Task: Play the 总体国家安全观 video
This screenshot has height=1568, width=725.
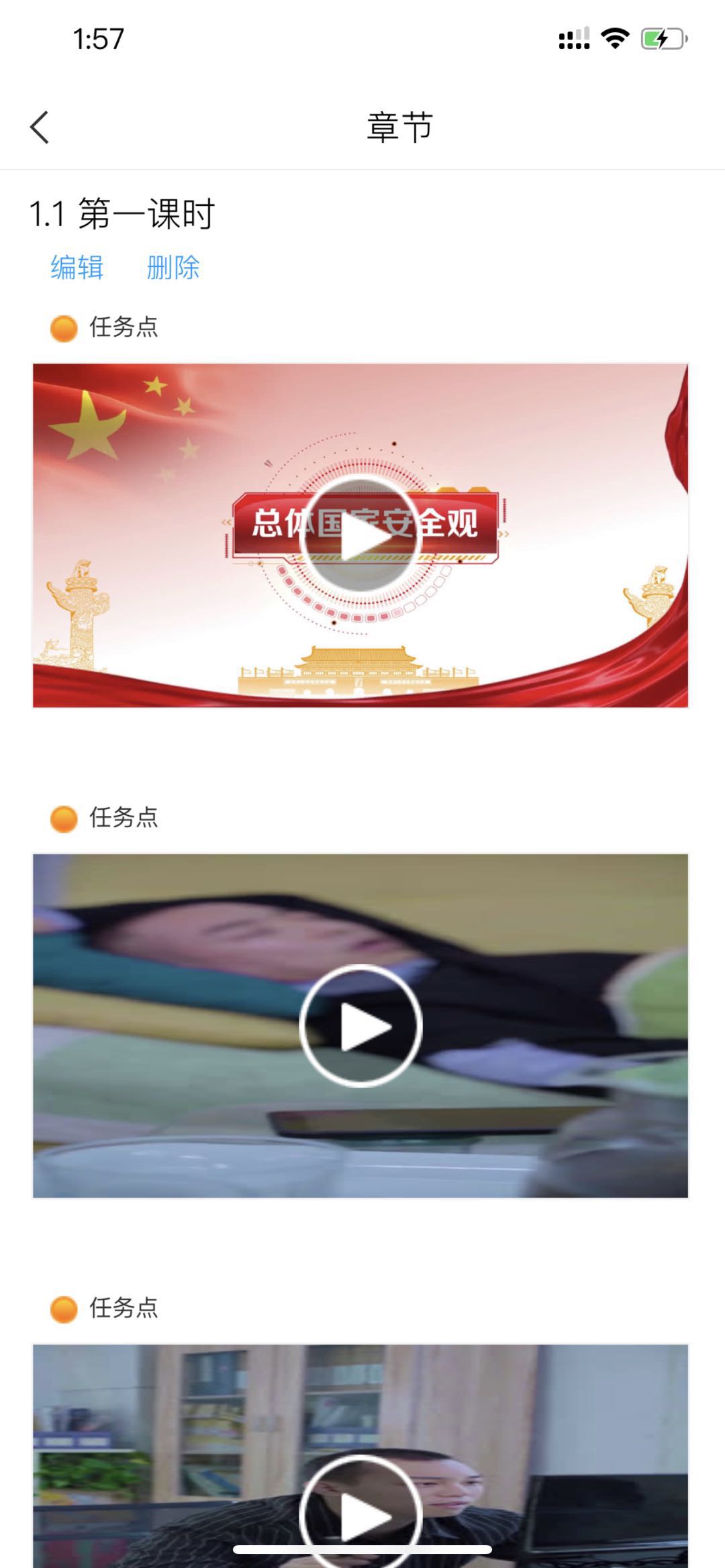Action: click(x=360, y=535)
